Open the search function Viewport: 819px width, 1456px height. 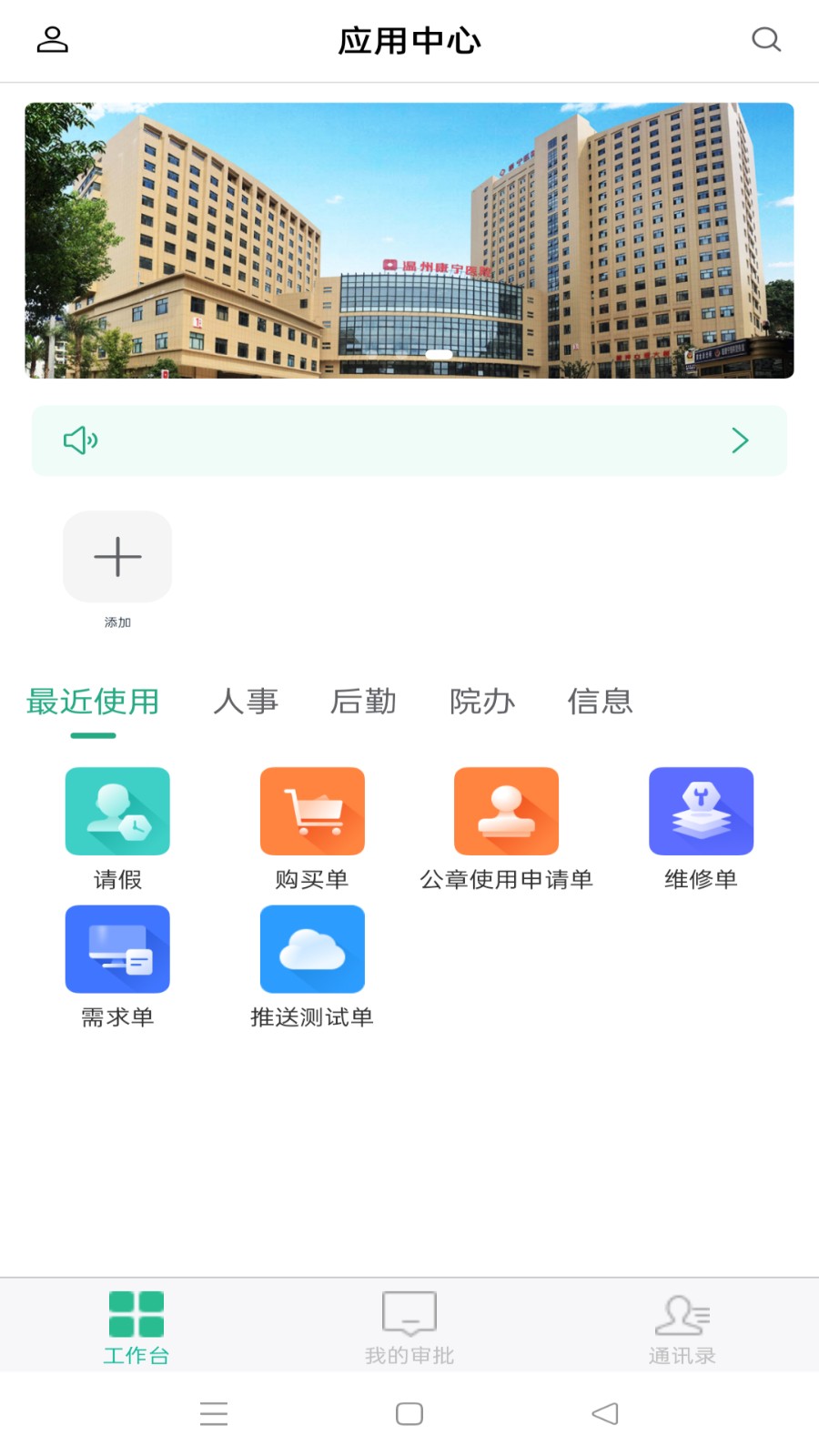[x=766, y=40]
